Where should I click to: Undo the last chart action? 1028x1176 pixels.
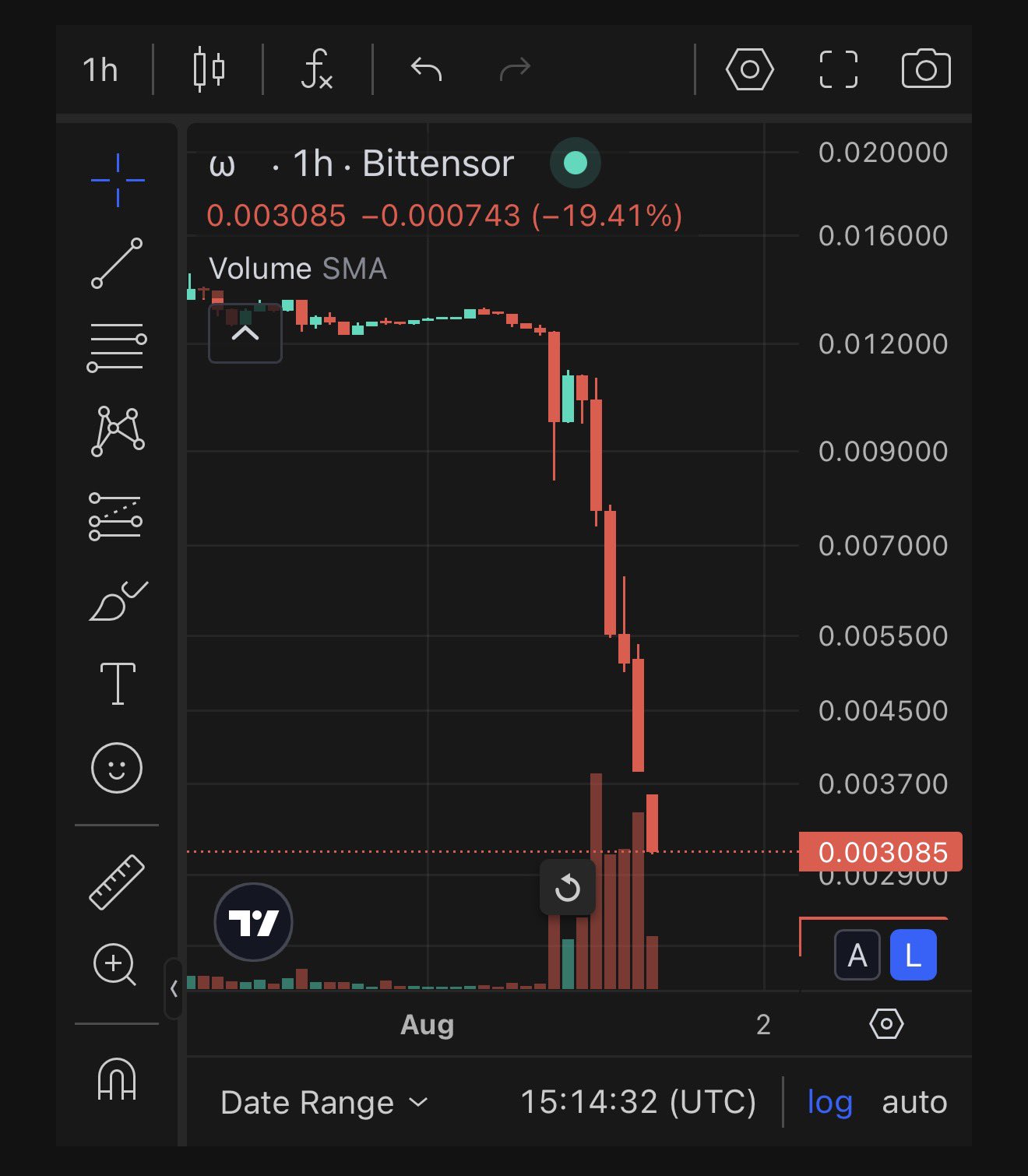click(x=426, y=70)
